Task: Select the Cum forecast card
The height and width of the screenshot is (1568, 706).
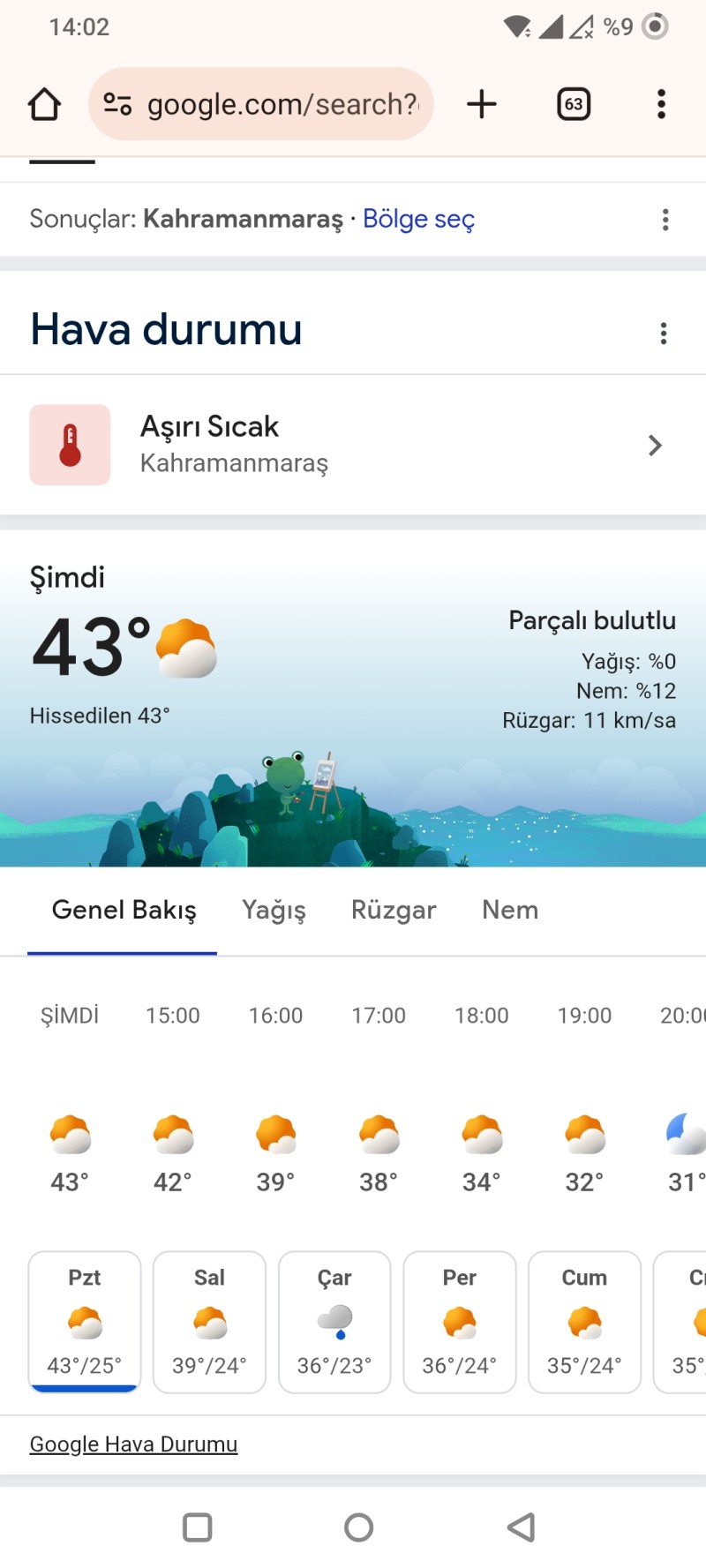Action: [584, 1321]
